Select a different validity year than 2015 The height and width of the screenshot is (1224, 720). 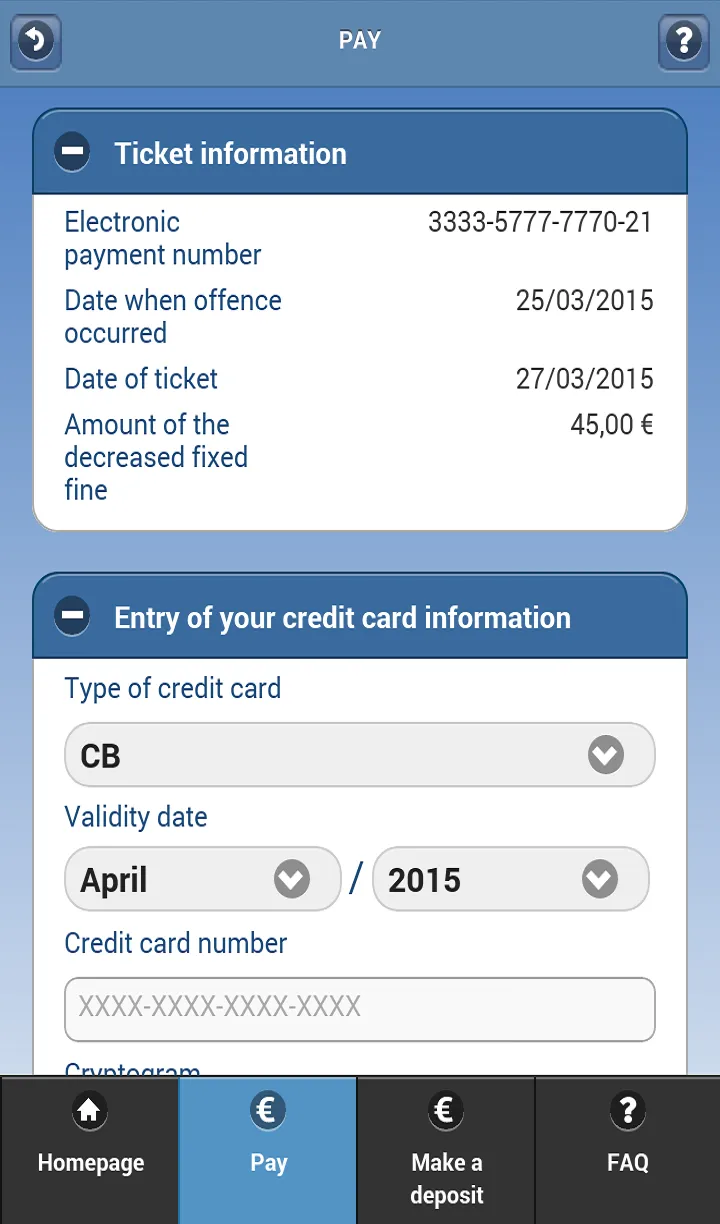pyautogui.click(x=511, y=879)
